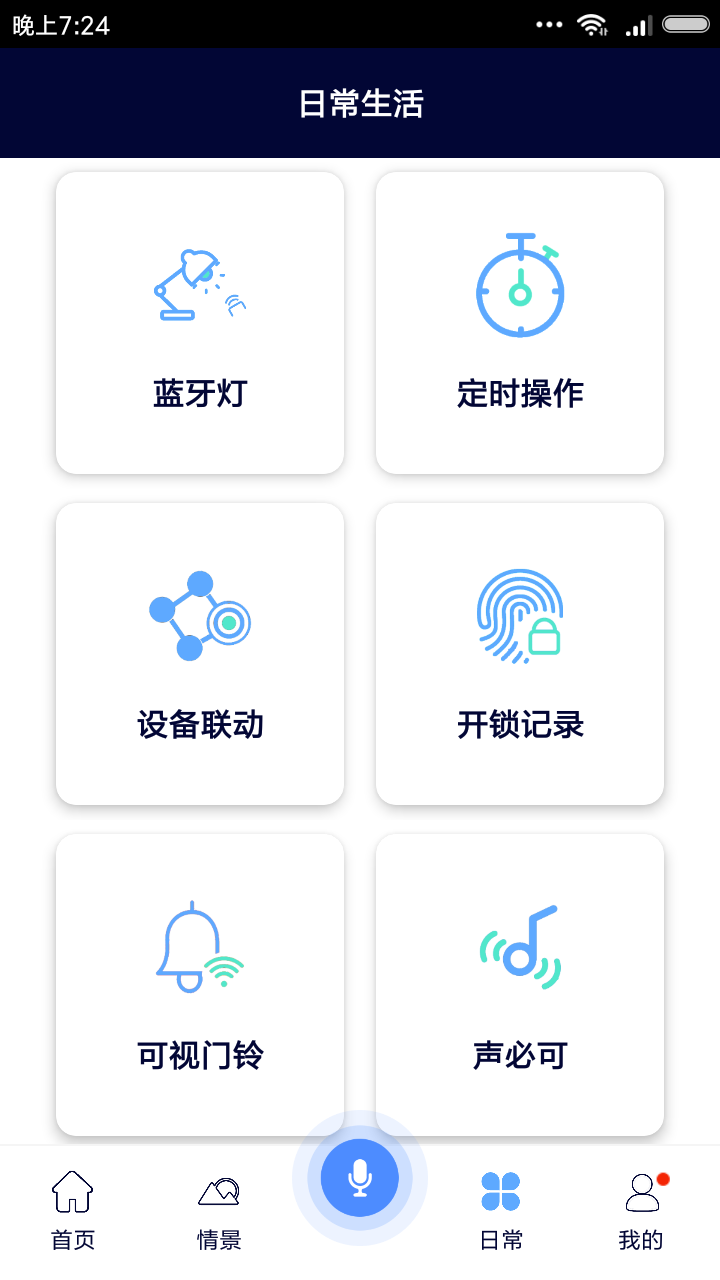720x1280 pixels.
Task: Open the 蓝牙灯 Bluetooth lamp card
Action: [x=200, y=323]
